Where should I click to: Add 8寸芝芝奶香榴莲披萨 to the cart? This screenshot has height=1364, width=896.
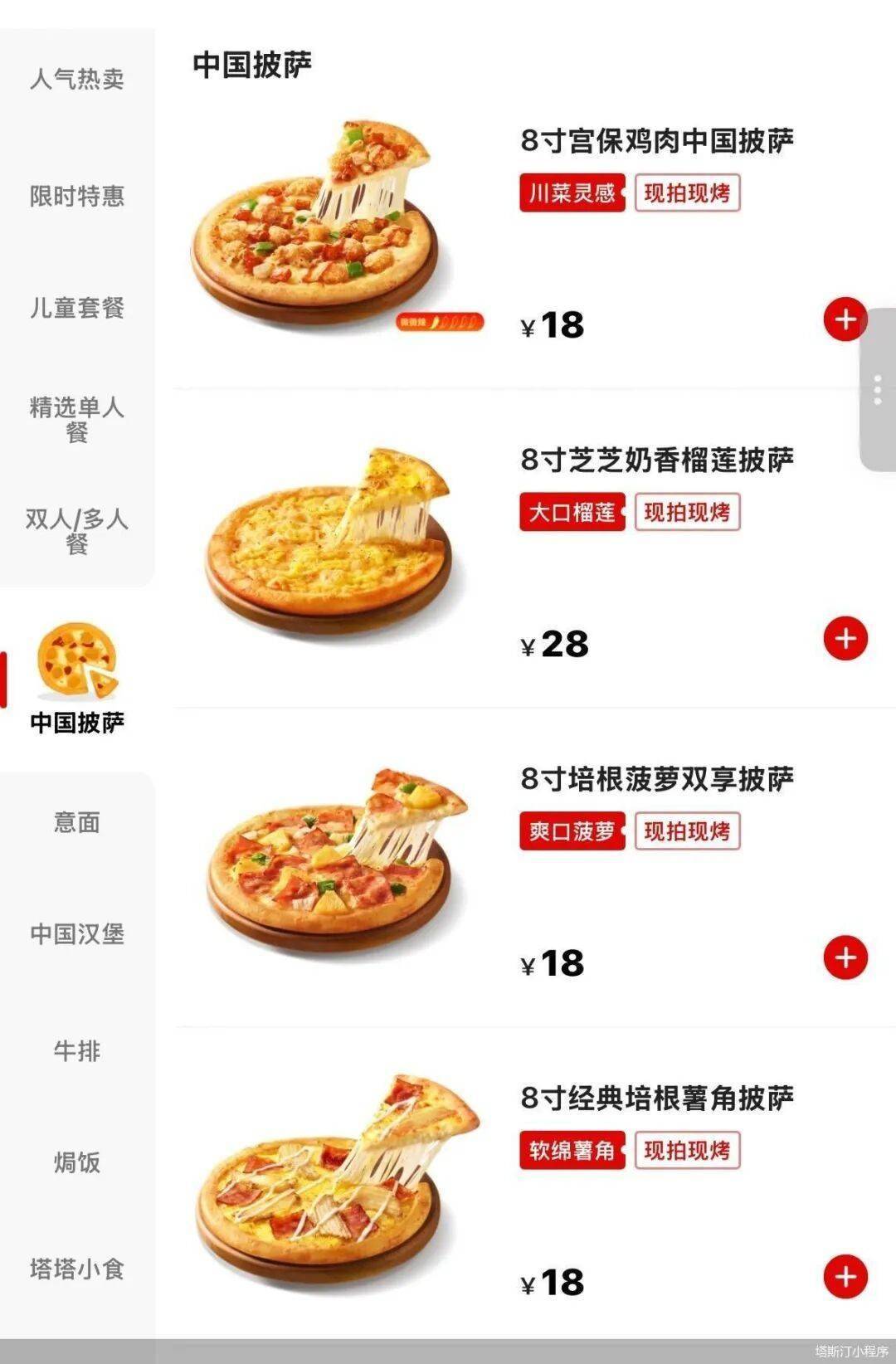[845, 639]
